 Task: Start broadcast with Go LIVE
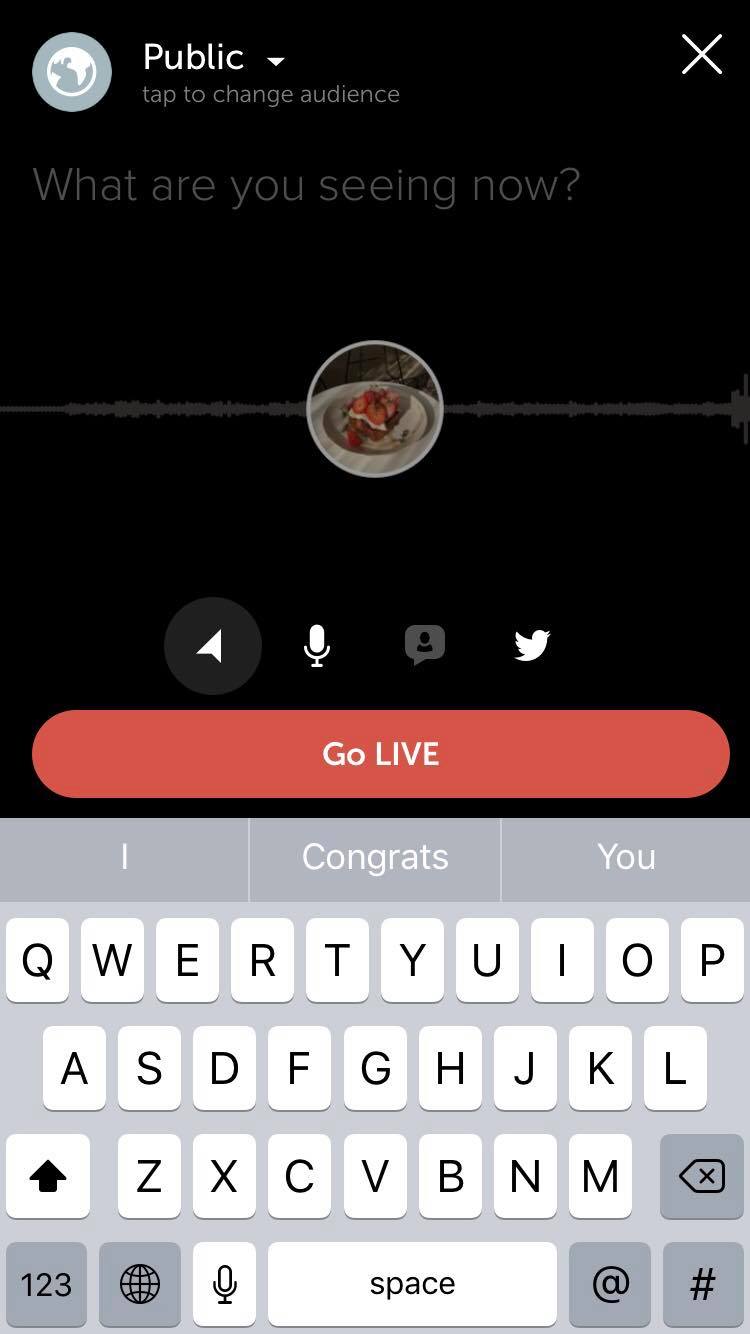point(380,754)
